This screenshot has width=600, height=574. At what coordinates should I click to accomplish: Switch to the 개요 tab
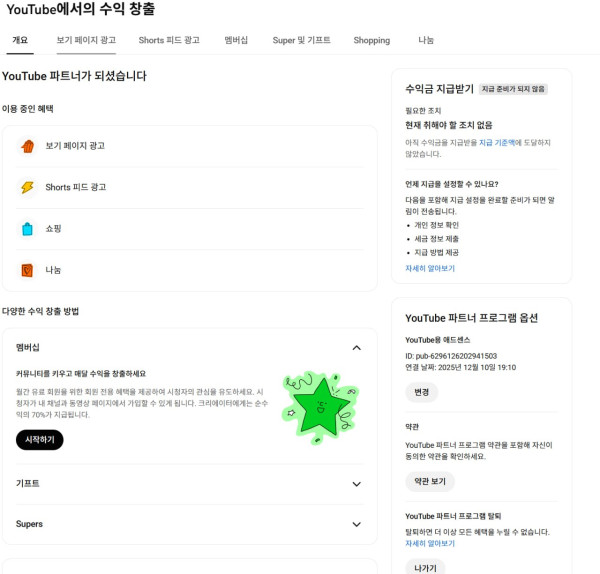click(x=20, y=40)
